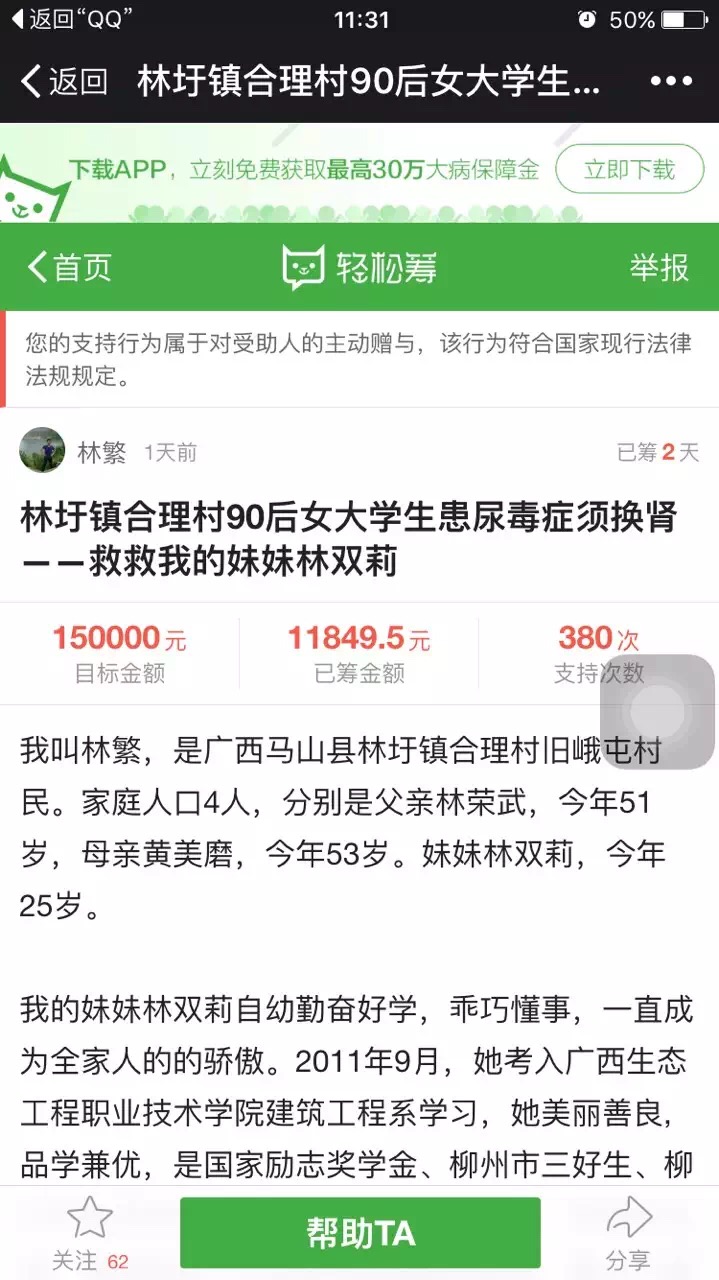Open 林繁's profile avatar
Image resolution: width=719 pixels, height=1280 pixels.
(42, 451)
